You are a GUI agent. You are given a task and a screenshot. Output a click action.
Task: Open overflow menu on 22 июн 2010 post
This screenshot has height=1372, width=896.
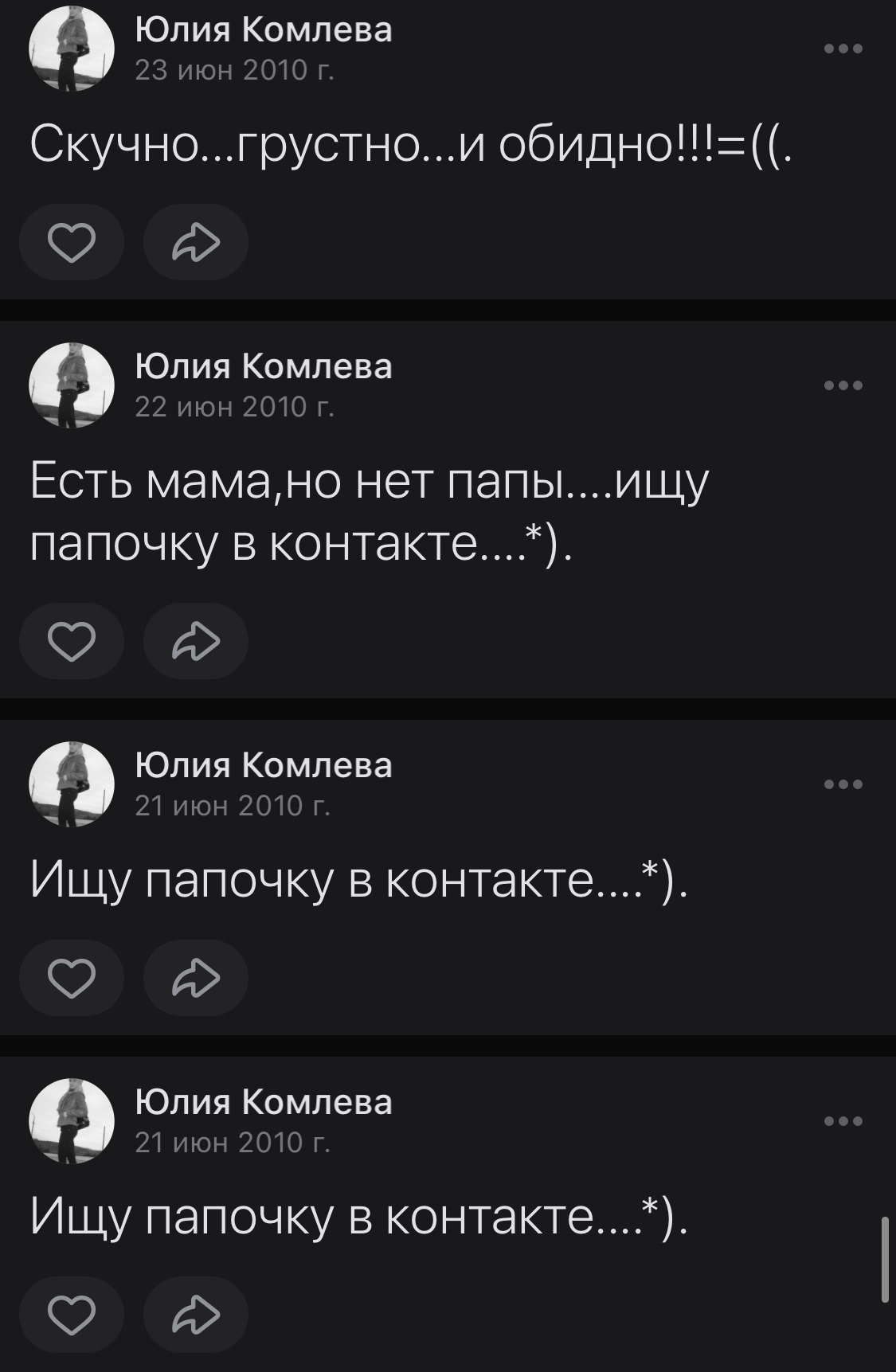coord(843,386)
